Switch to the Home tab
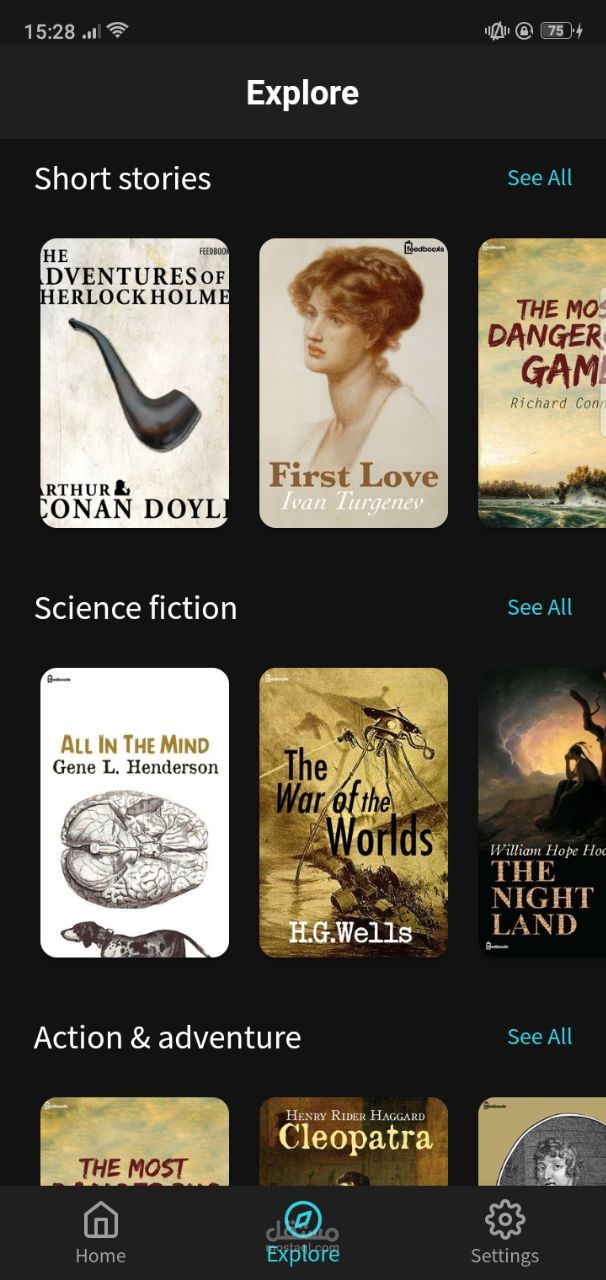606x1280 pixels. (x=101, y=1233)
